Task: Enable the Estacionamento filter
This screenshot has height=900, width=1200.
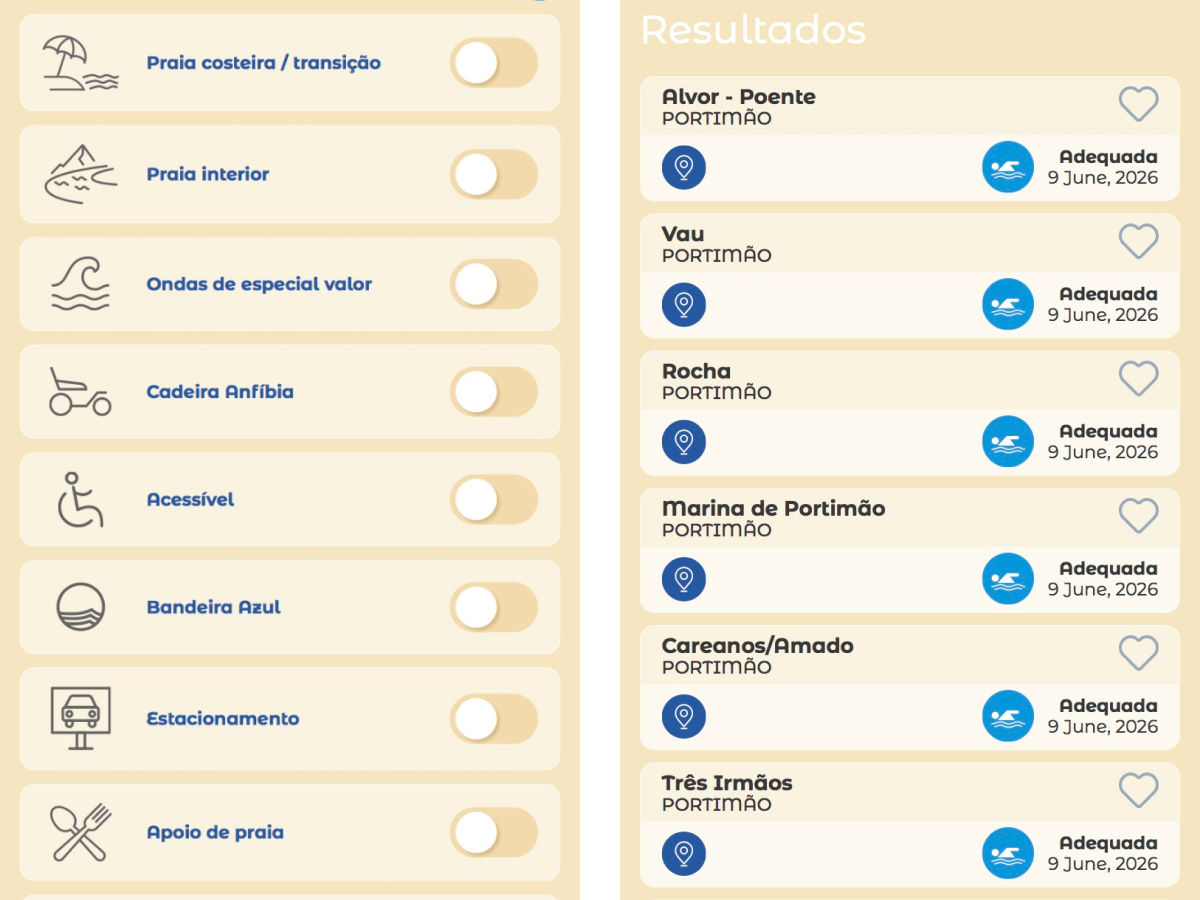Action: 493,719
